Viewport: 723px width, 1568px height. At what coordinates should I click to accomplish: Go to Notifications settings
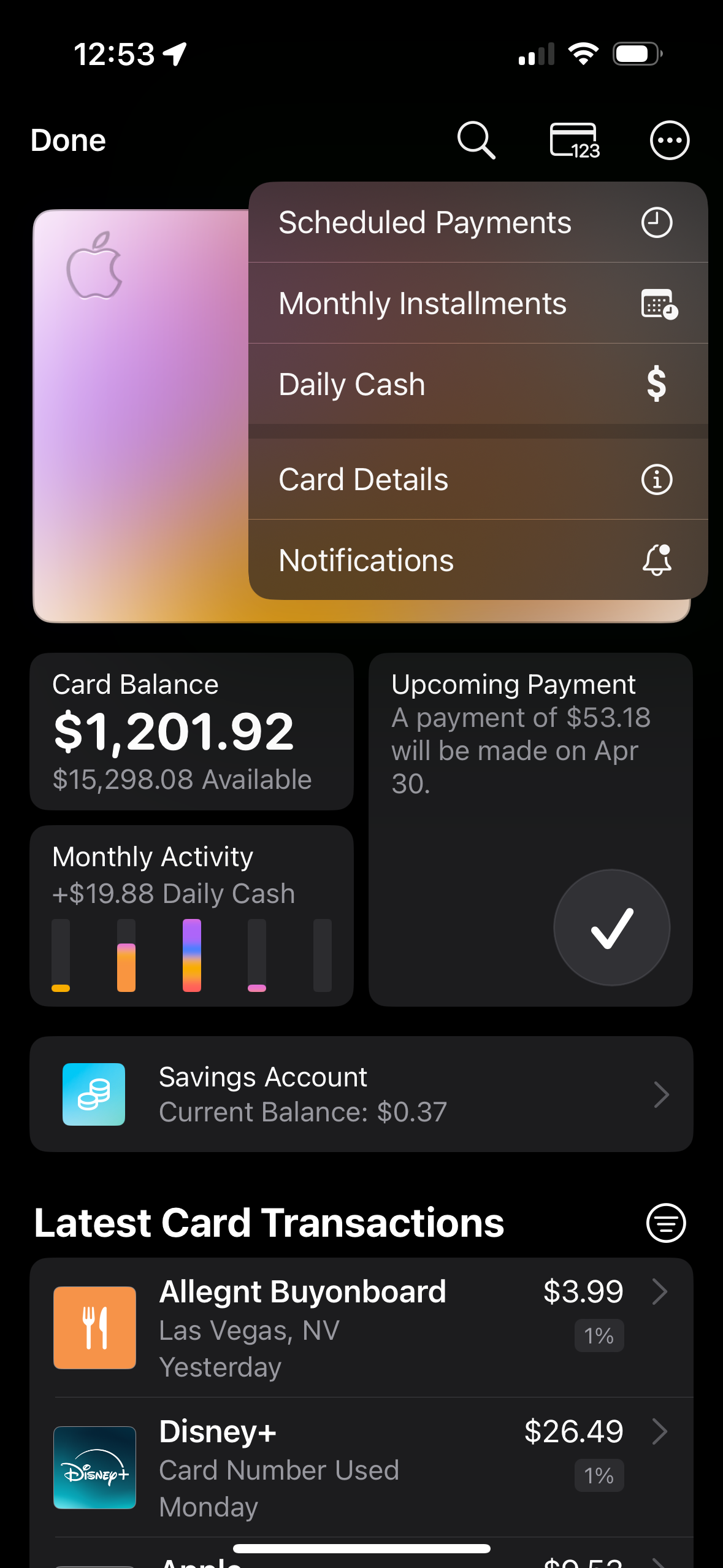point(477,560)
